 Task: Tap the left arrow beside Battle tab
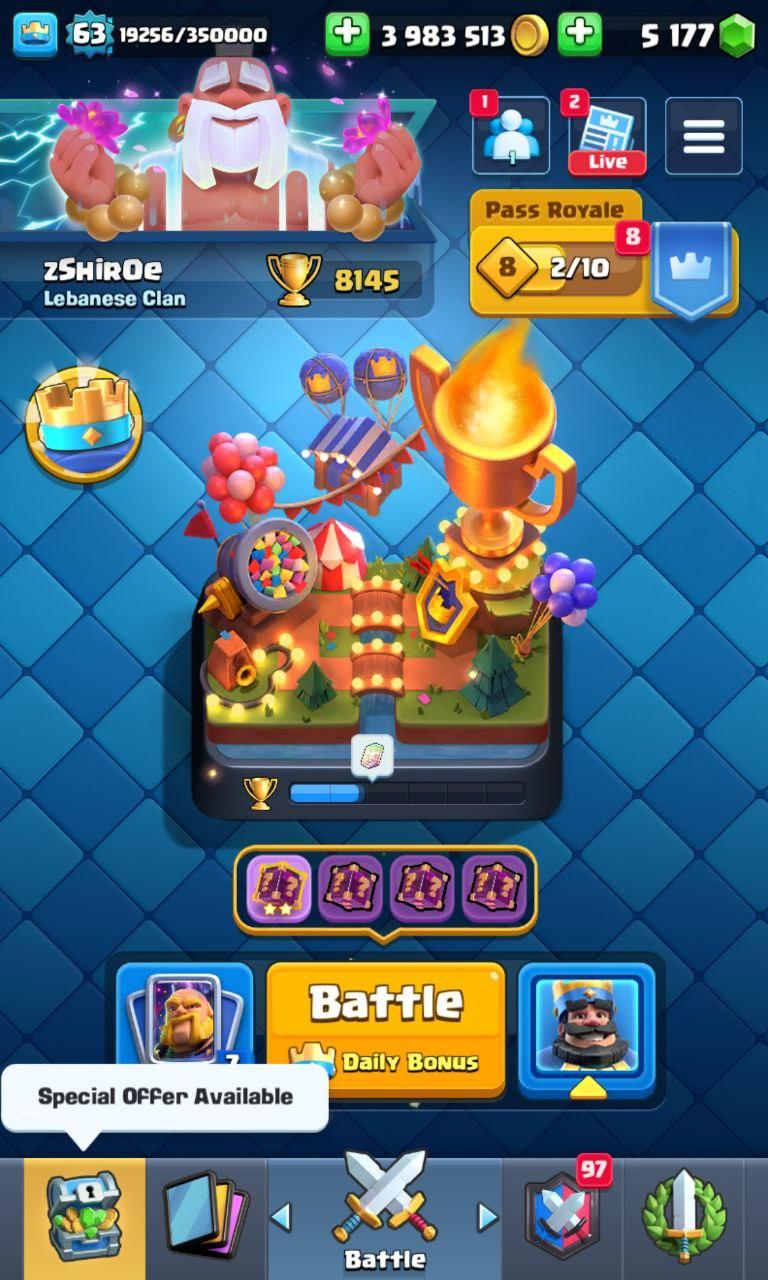281,1217
